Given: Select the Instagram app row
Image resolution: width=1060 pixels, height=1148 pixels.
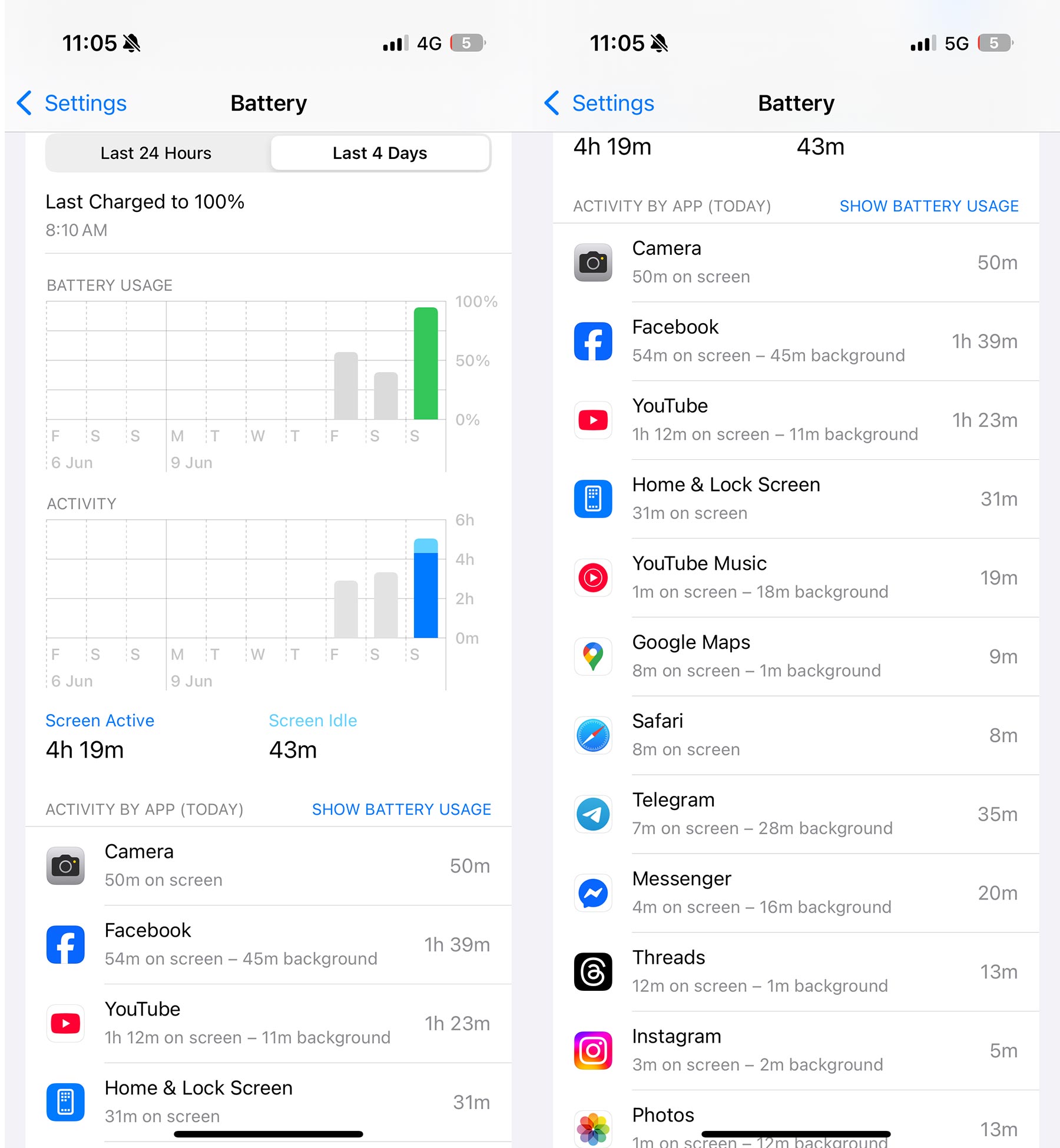Looking at the screenshot, I should click(x=795, y=1051).
